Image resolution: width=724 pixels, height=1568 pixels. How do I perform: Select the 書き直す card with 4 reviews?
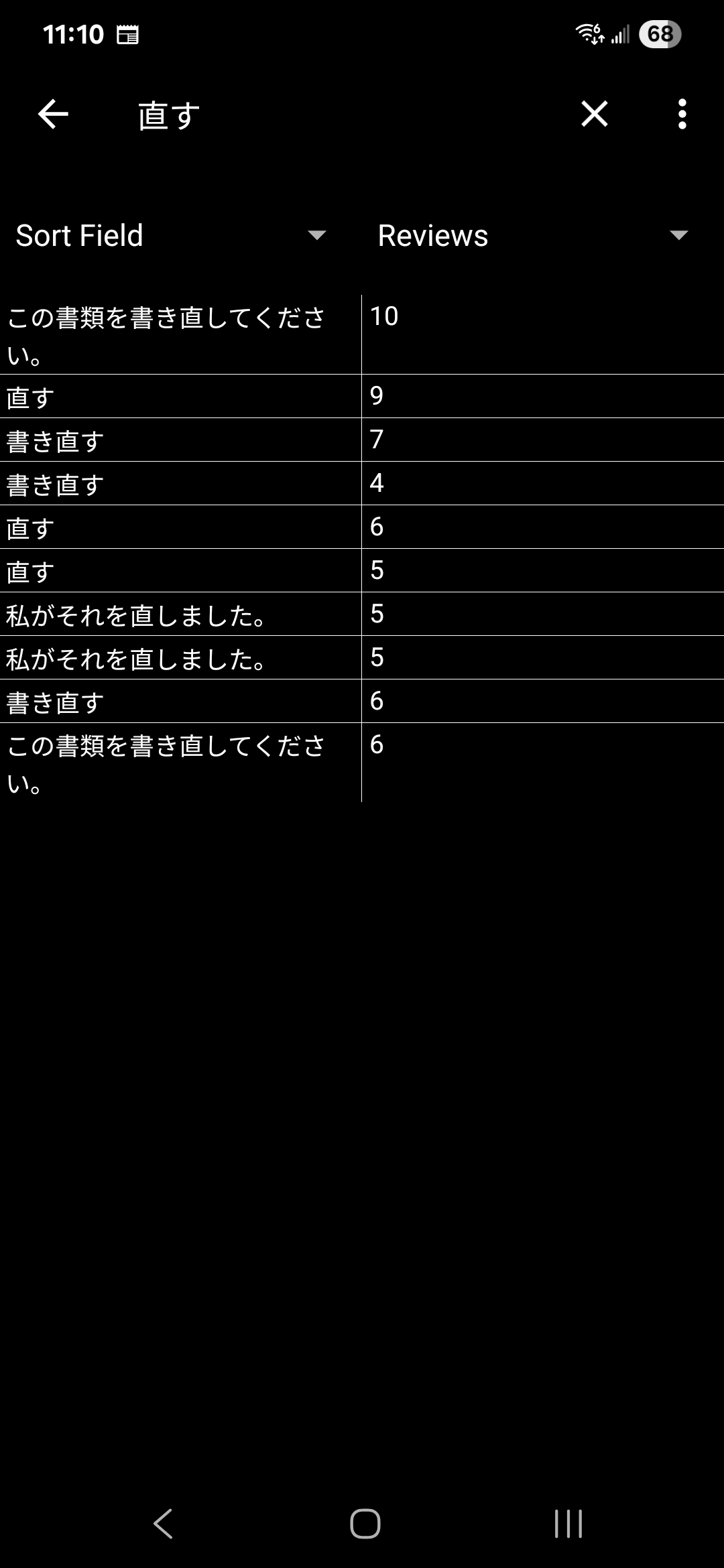(x=362, y=483)
